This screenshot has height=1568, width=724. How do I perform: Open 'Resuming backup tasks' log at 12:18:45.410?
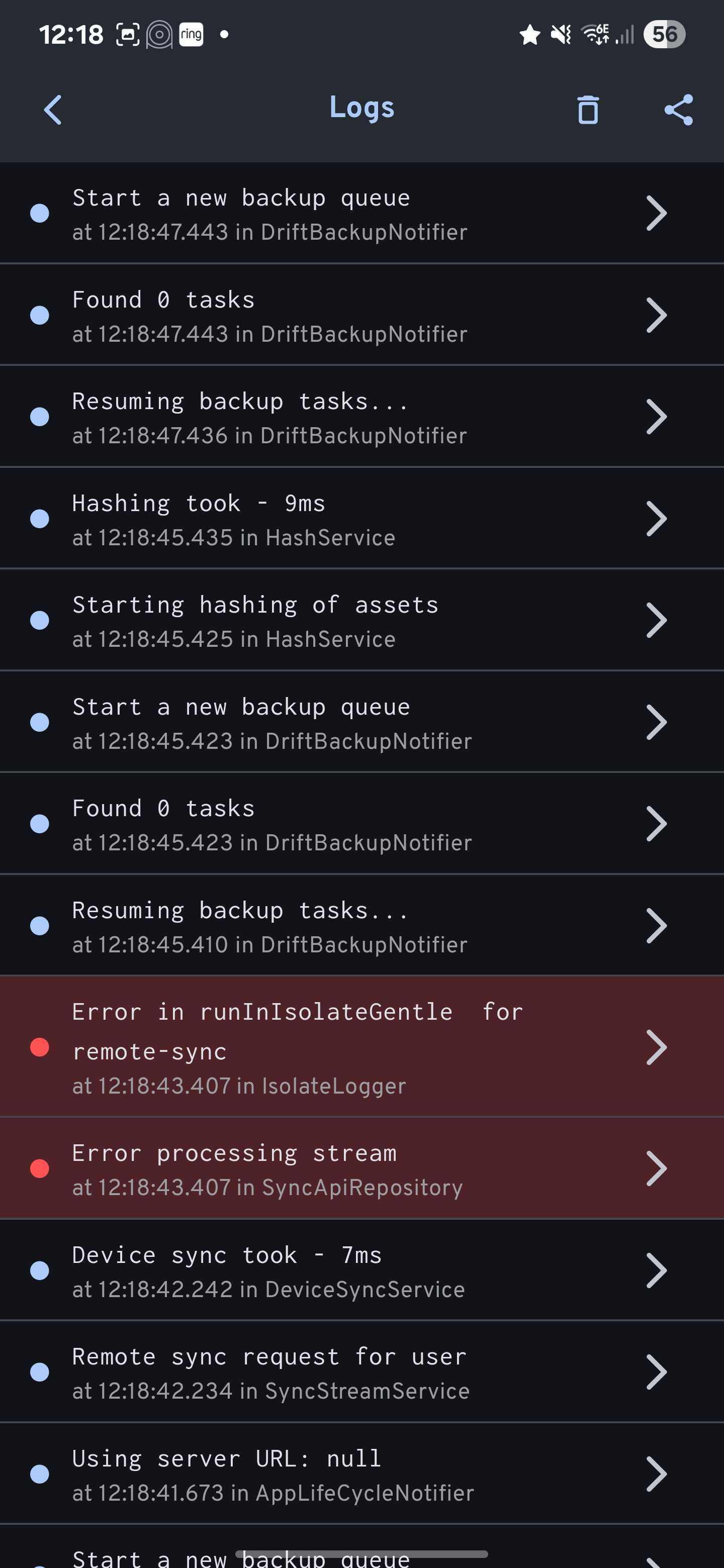tap(361, 926)
